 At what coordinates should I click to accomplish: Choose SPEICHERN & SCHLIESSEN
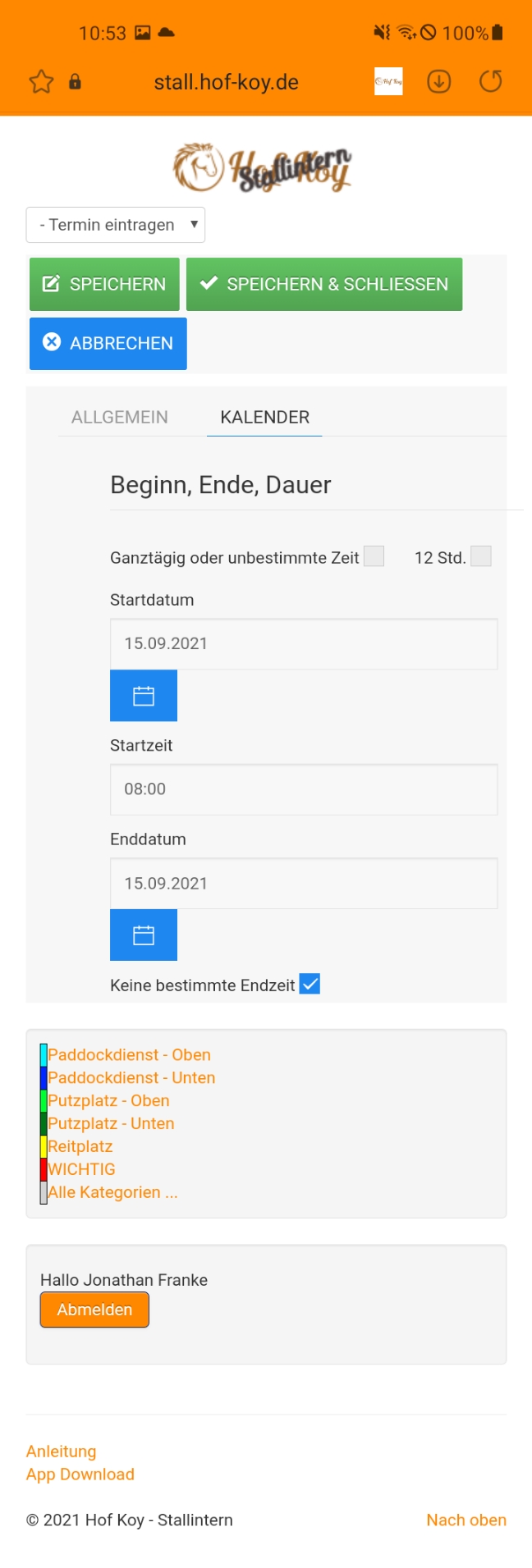tap(324, 284)
